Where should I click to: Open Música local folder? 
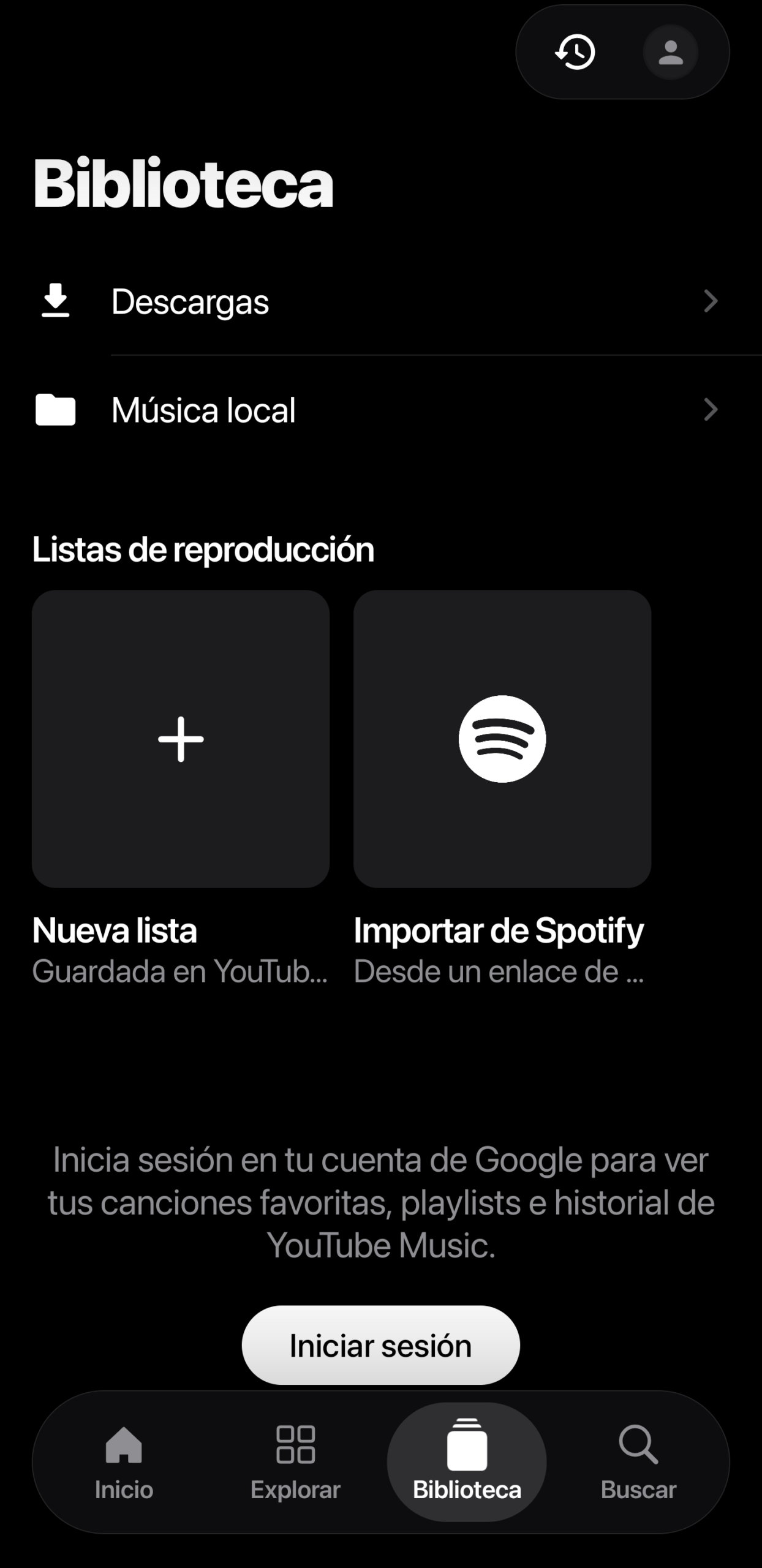[x=381, y=410]
